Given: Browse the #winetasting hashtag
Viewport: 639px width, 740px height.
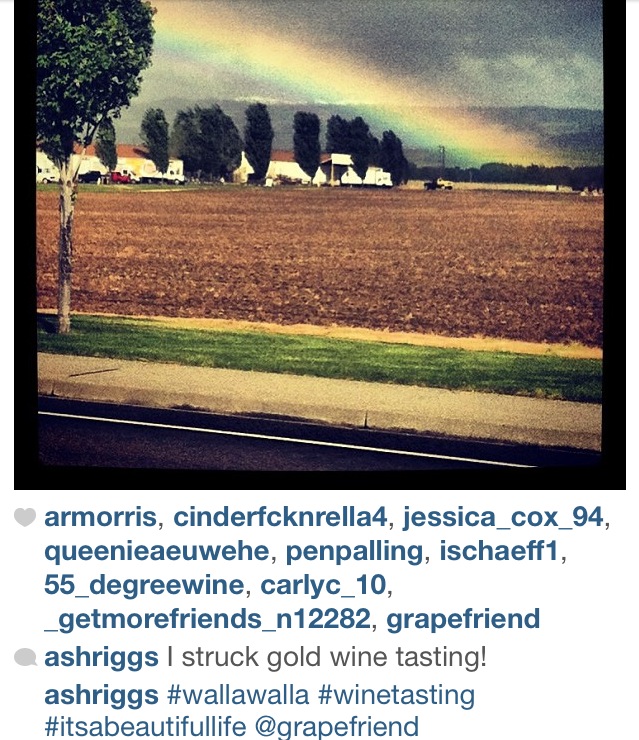Looking at the screenshot, I should (x=403, y=694).
